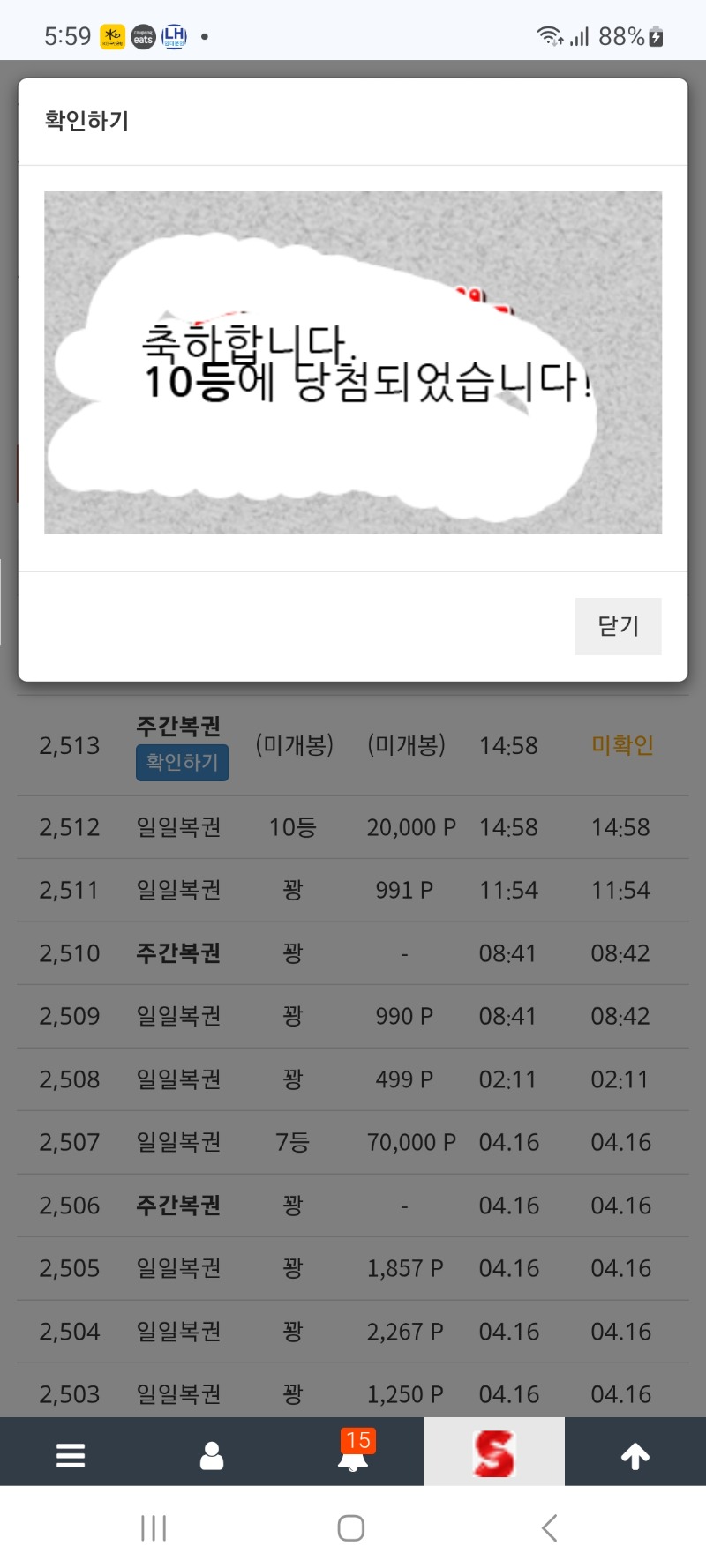
Task: Close the 확인하기 dialog with 닫기
Action: [x=618, y=626]
